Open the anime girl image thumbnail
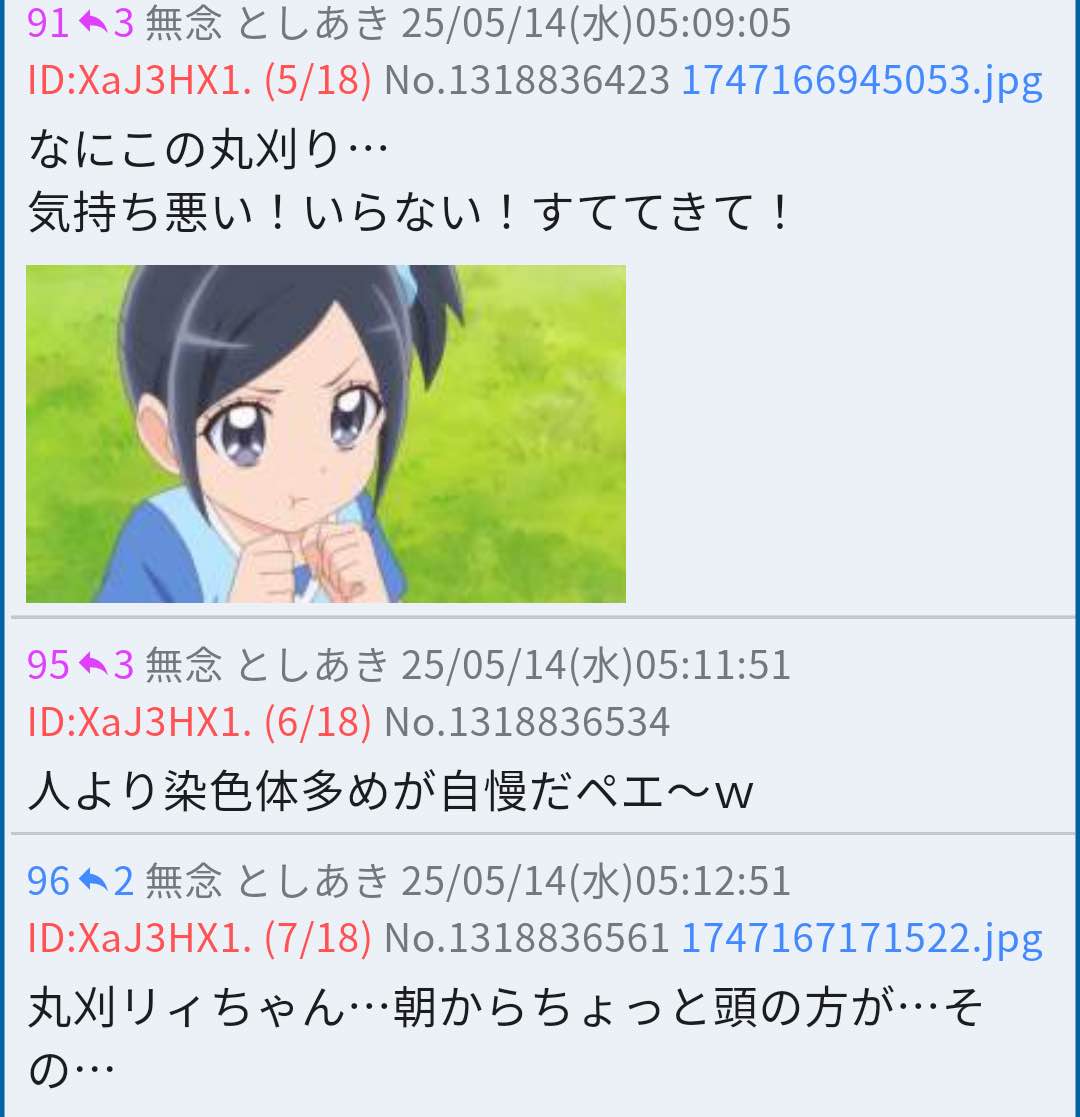The image size is (1080, 1117). pyautogui.click(x=326, y=434)
